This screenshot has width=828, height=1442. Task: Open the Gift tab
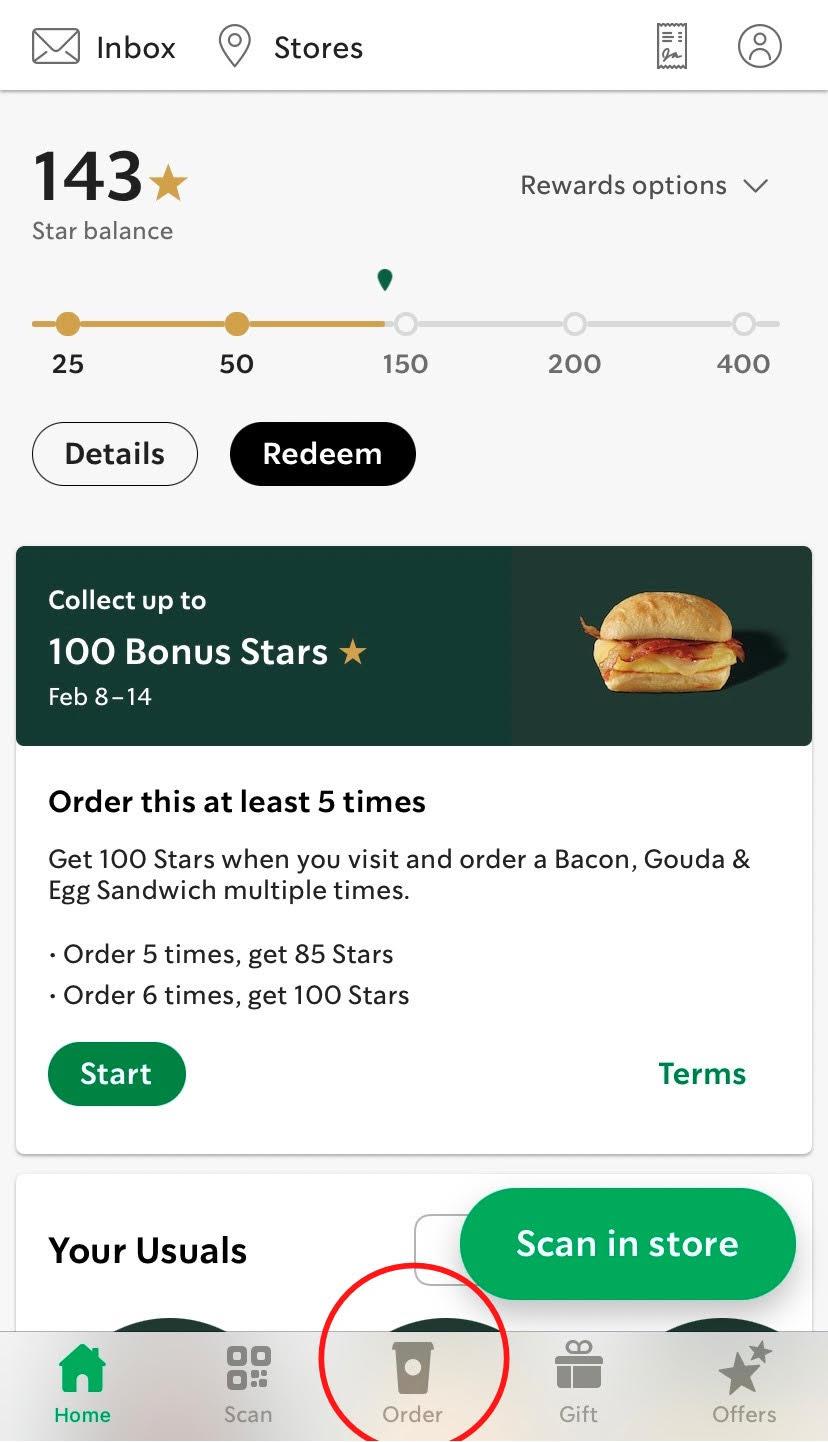tap(578, 1383)
